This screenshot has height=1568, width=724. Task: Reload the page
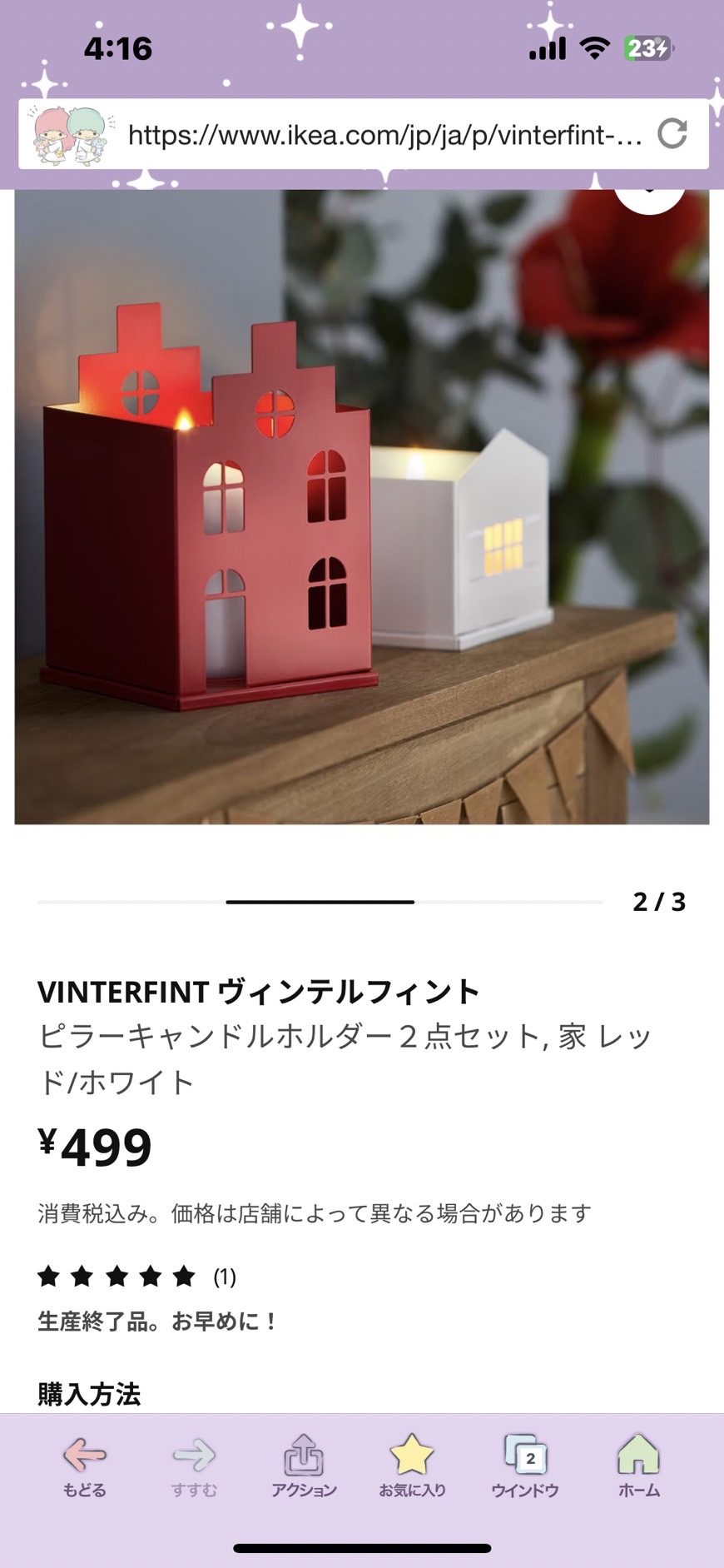tap(672, 133)
